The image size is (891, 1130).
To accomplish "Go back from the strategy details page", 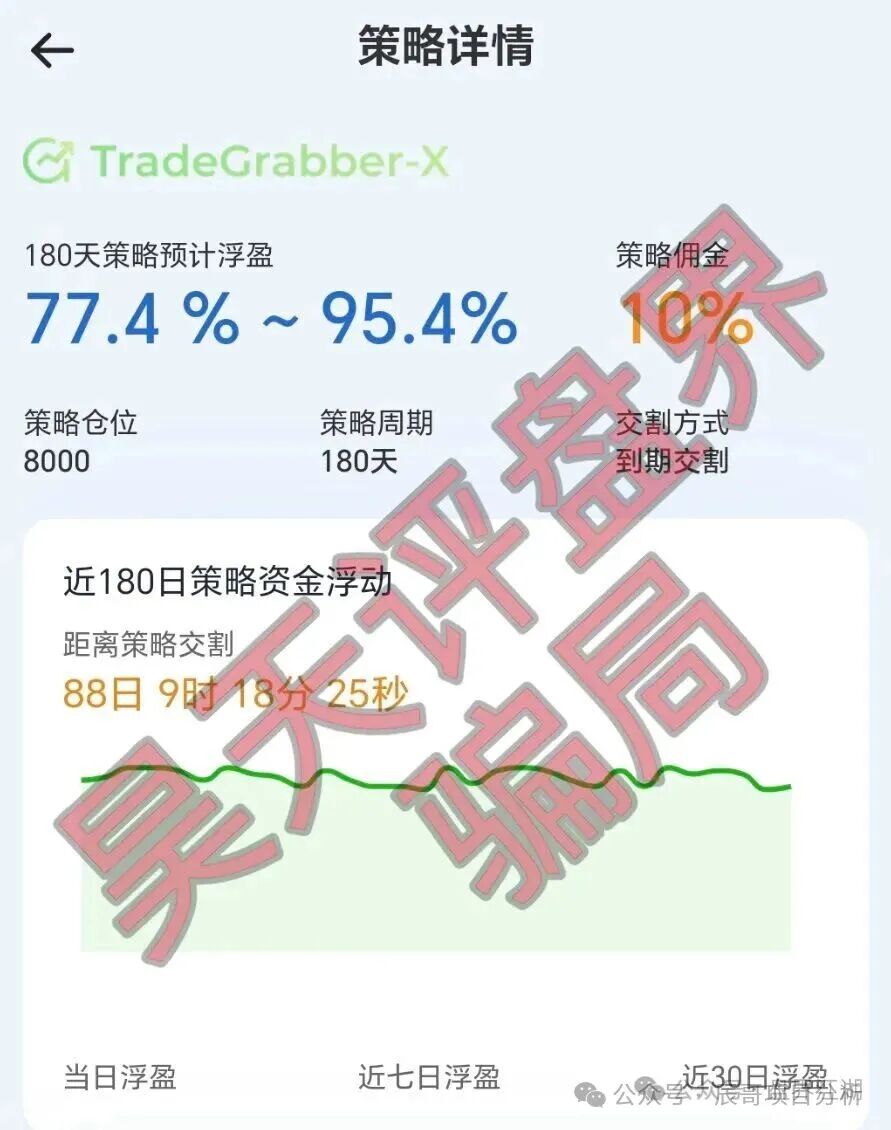I will (x=52, y=50).
